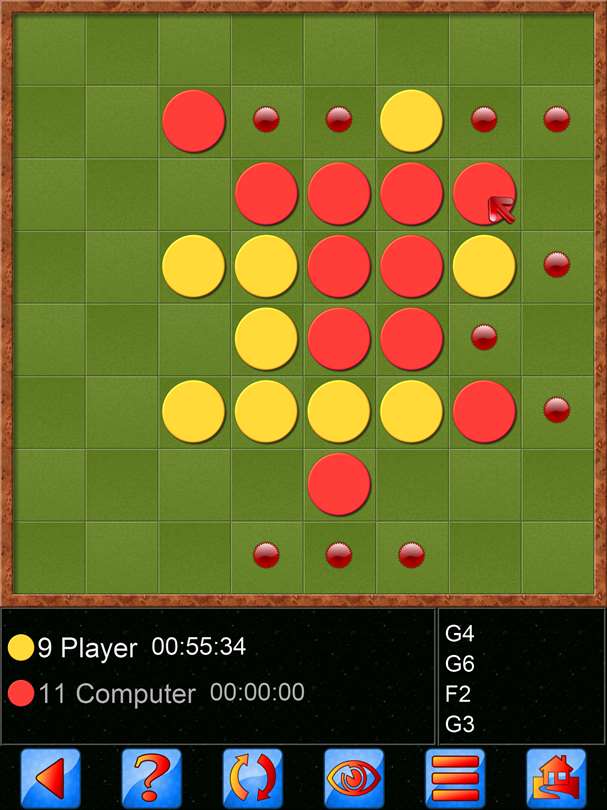This screenshot has width=607, height=810.
Task: Place a disc on hint square D2
Action: pyautogui.click(x=265, y=120)
